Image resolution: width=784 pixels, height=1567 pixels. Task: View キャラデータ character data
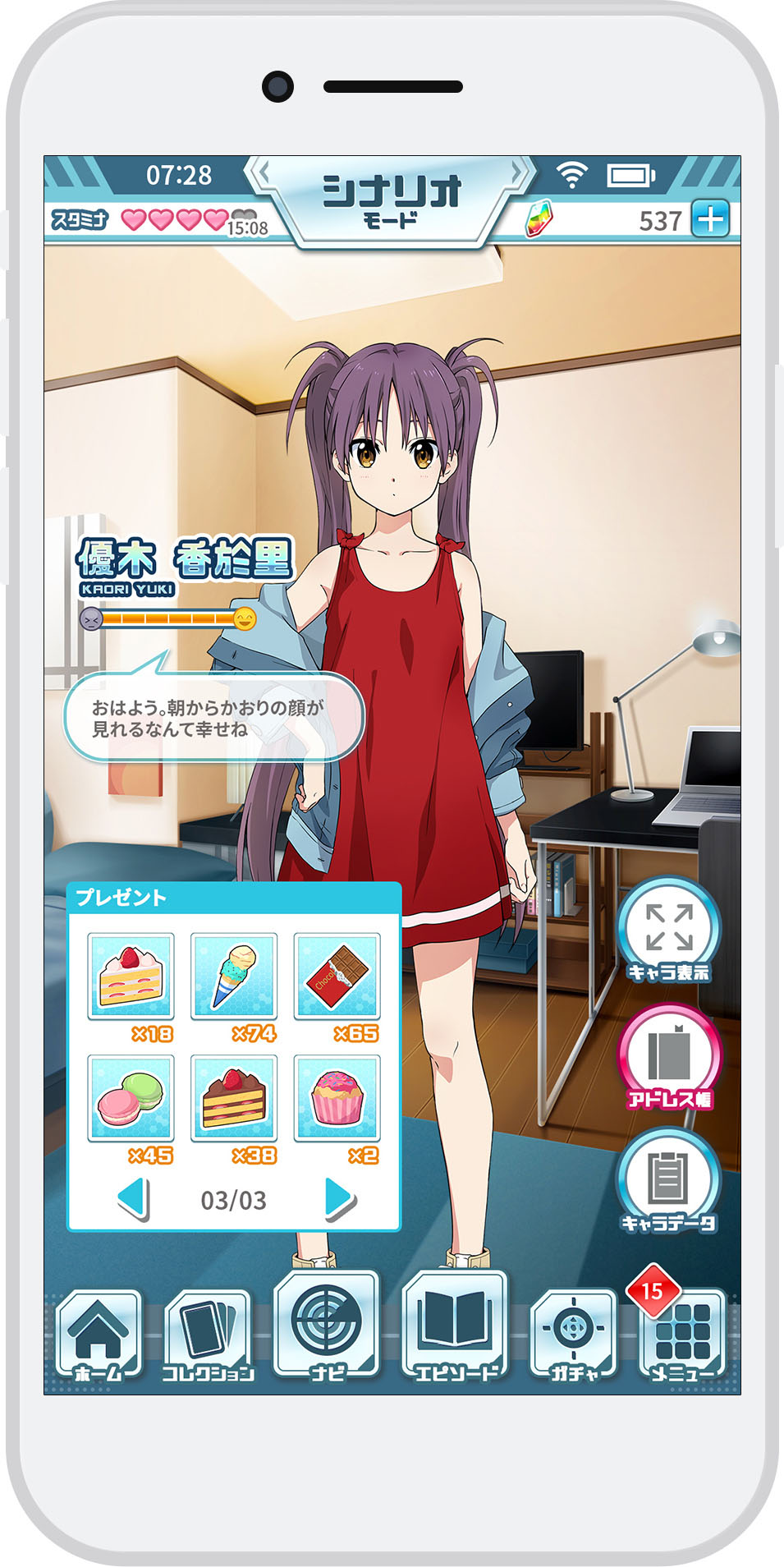tap(669, 1181)
